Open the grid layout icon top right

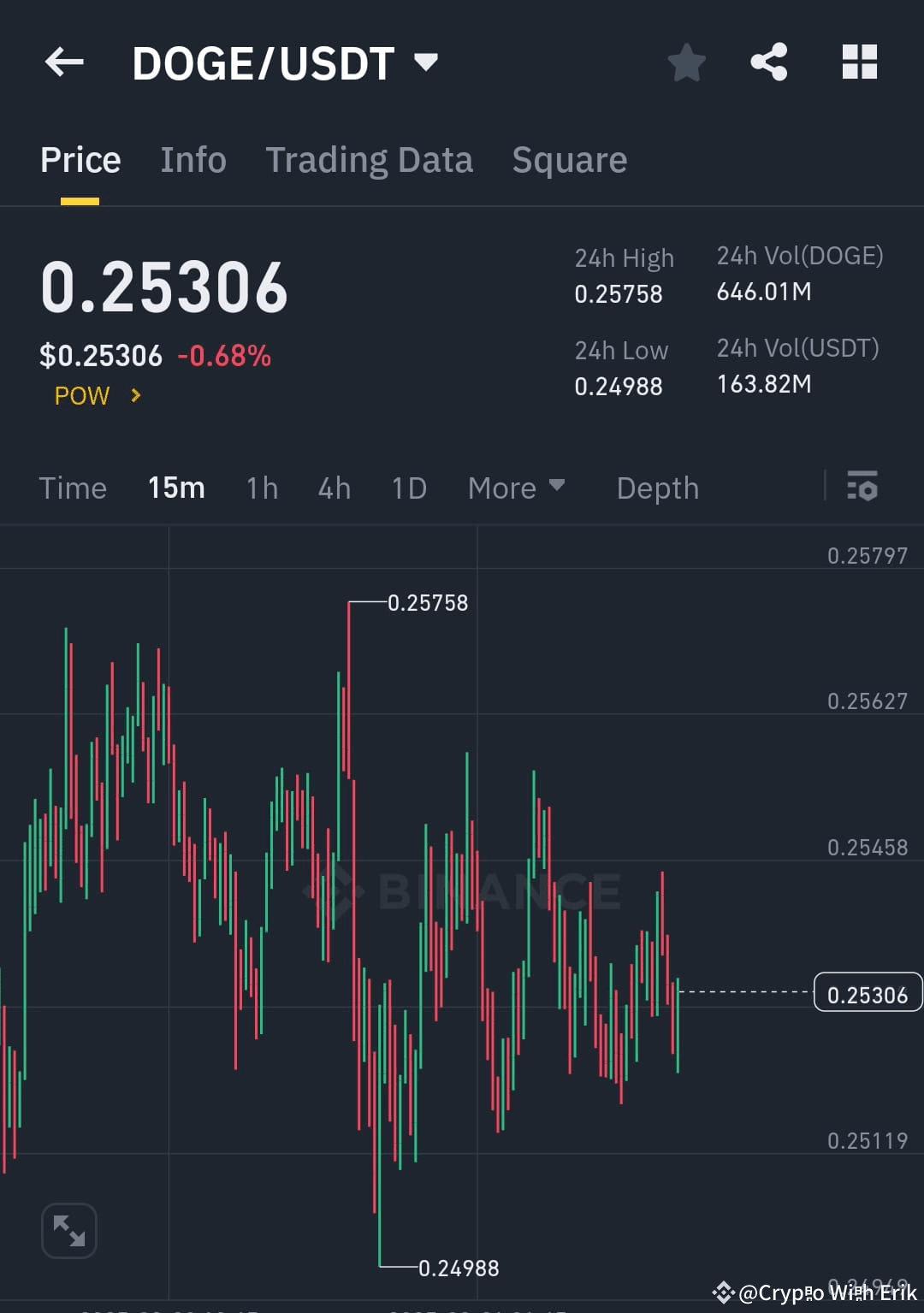click(859, 62)
